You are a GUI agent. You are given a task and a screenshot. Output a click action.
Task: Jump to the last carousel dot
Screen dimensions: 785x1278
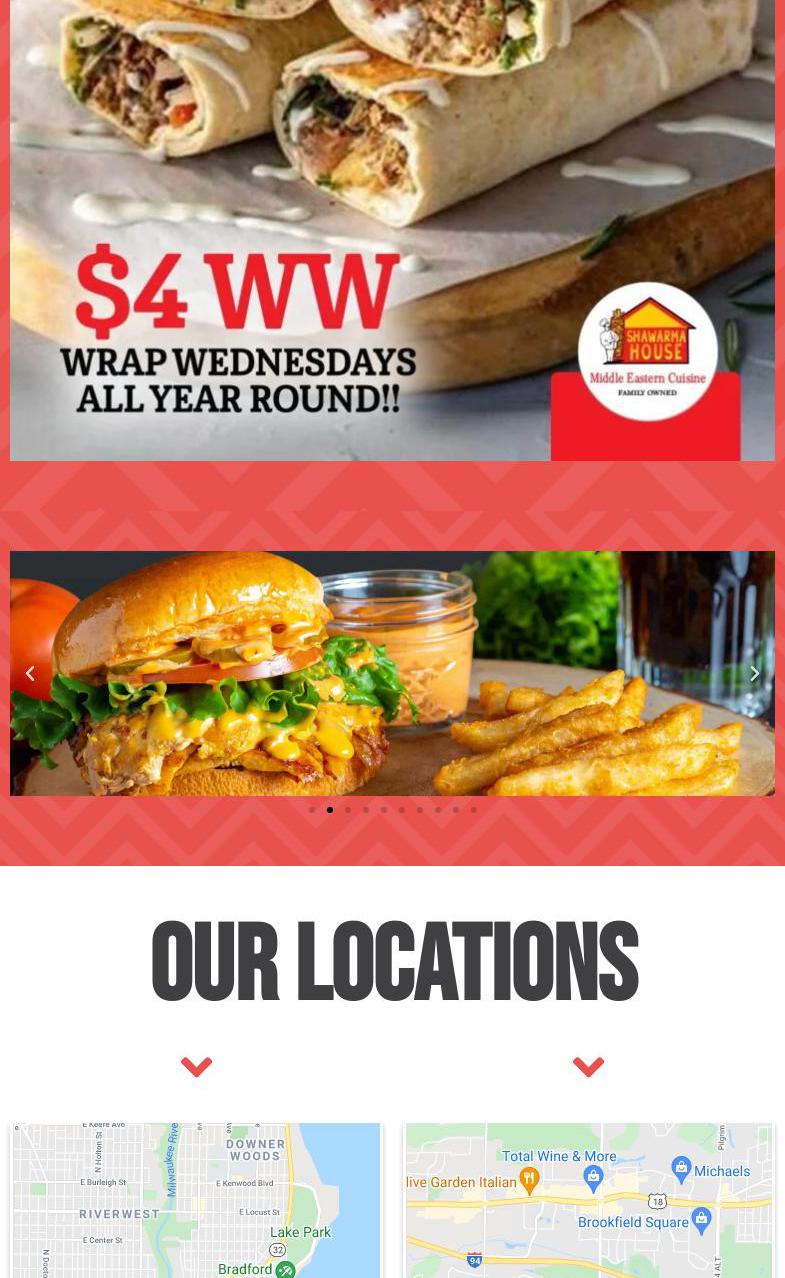tap(474, 810)
